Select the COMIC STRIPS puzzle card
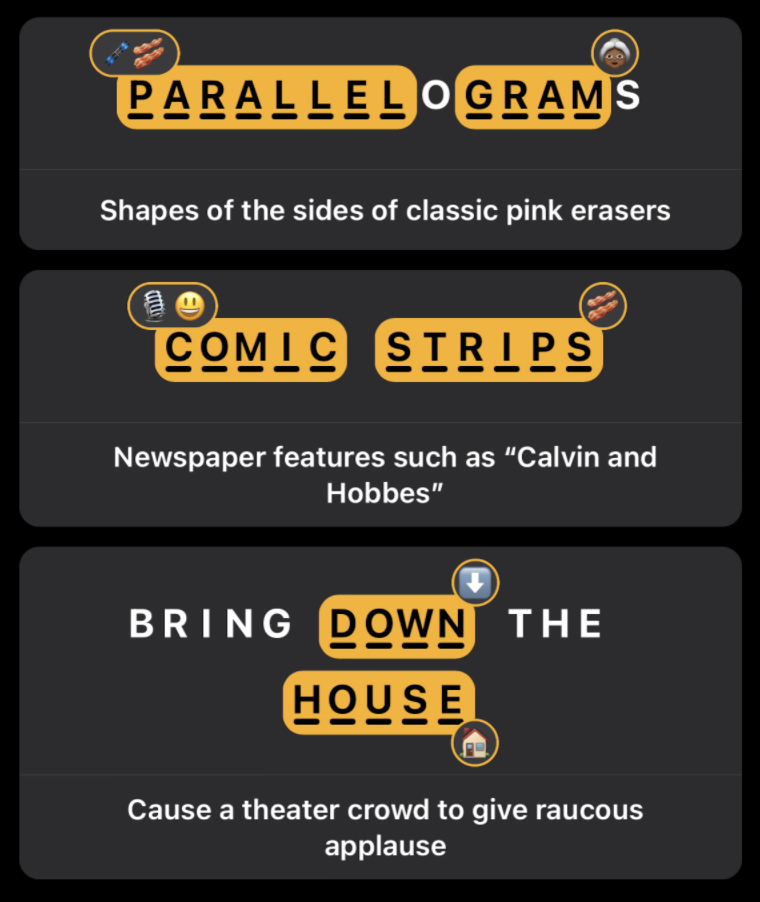 380,398
